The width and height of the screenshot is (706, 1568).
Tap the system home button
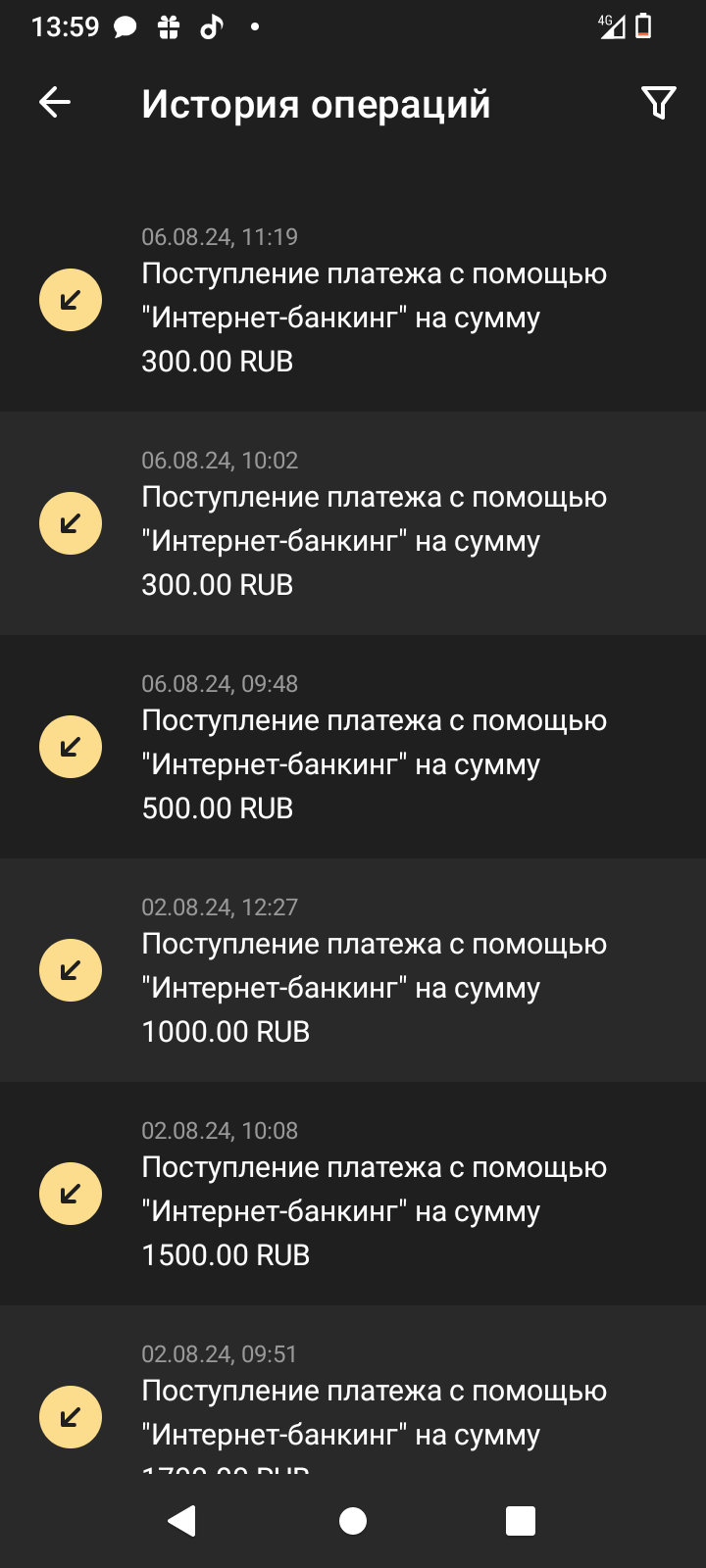[x=353, y=1521]
